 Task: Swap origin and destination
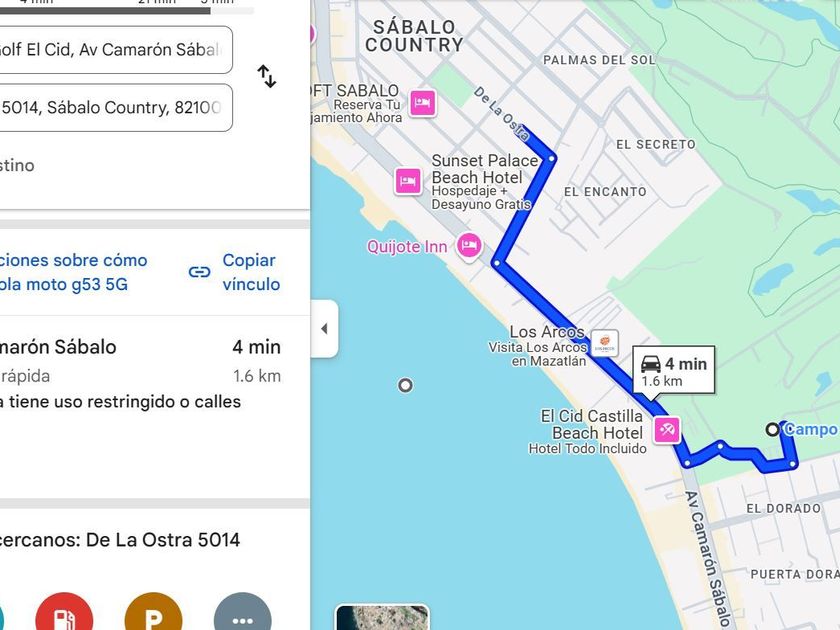(x=266, y=77)
